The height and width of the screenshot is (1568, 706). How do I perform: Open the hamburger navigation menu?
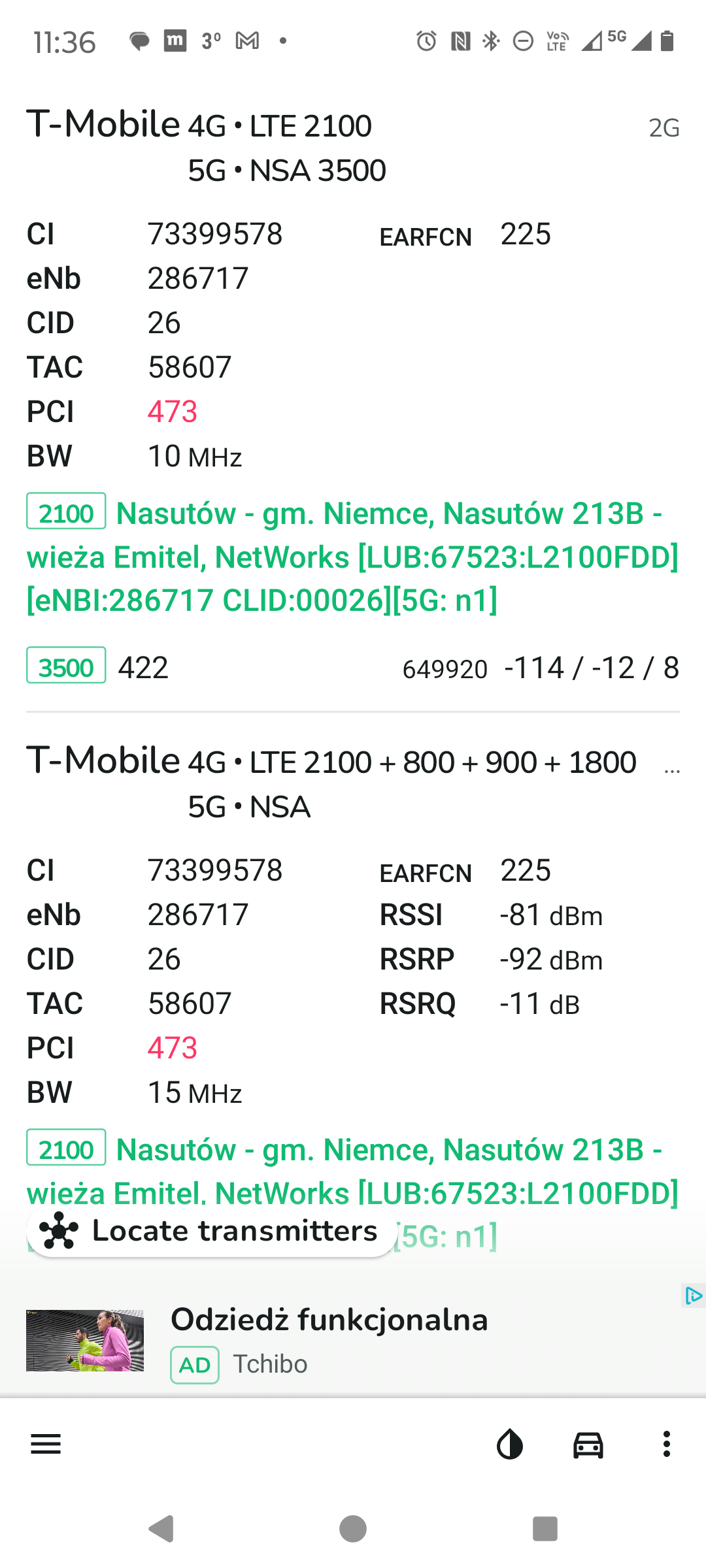[46, 1444]
